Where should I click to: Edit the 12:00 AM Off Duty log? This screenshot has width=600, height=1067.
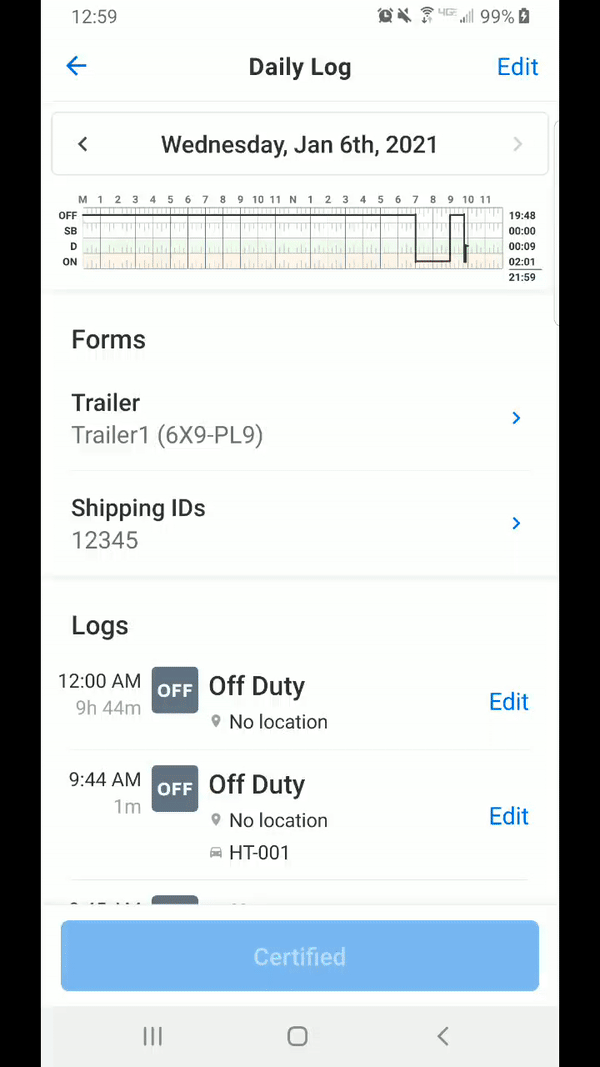coord(508,702)
